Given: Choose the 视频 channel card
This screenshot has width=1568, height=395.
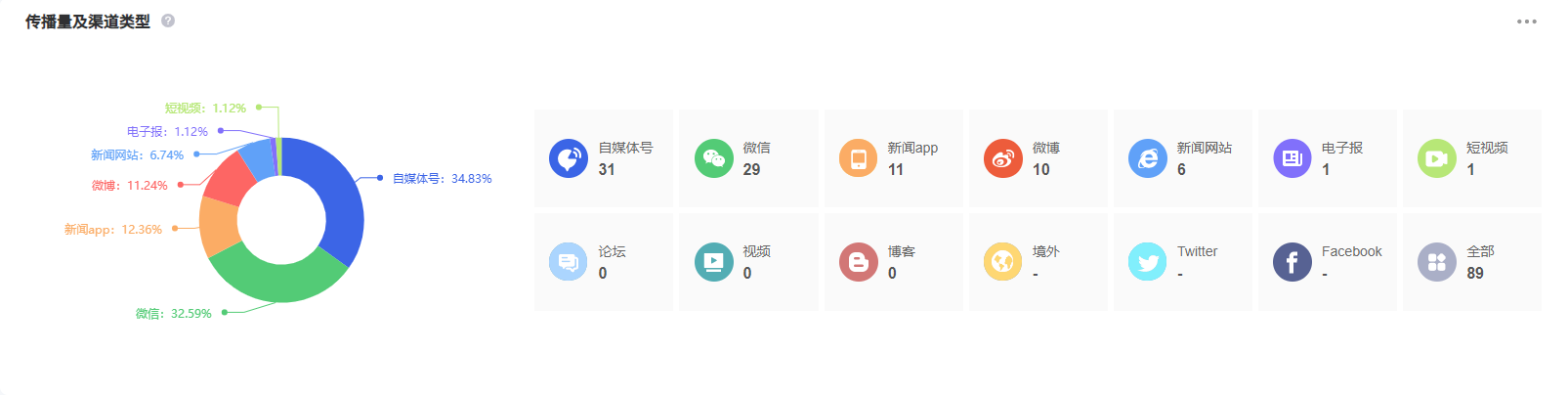Looking at the screenshot, I should (747, 262).
